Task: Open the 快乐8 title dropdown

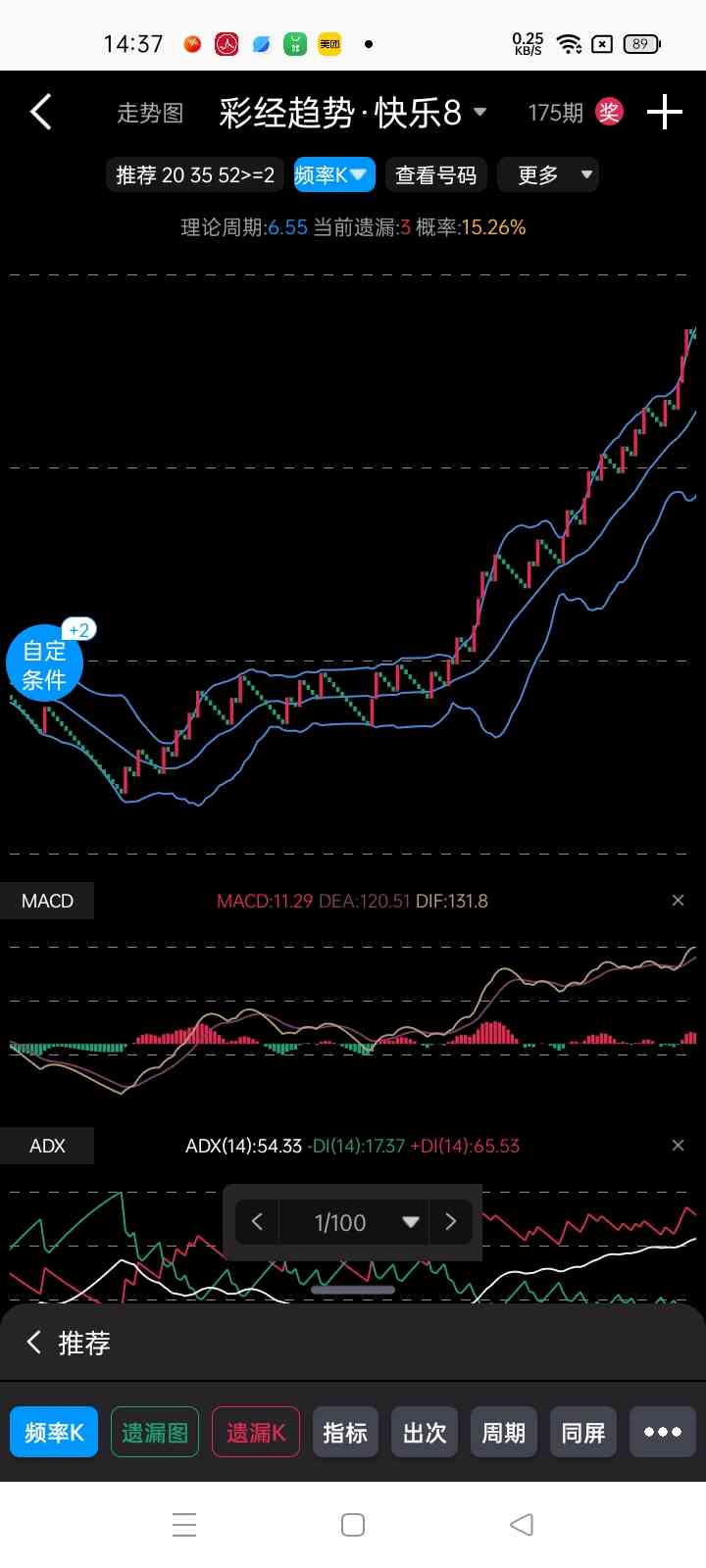Action: coord(479,113)
